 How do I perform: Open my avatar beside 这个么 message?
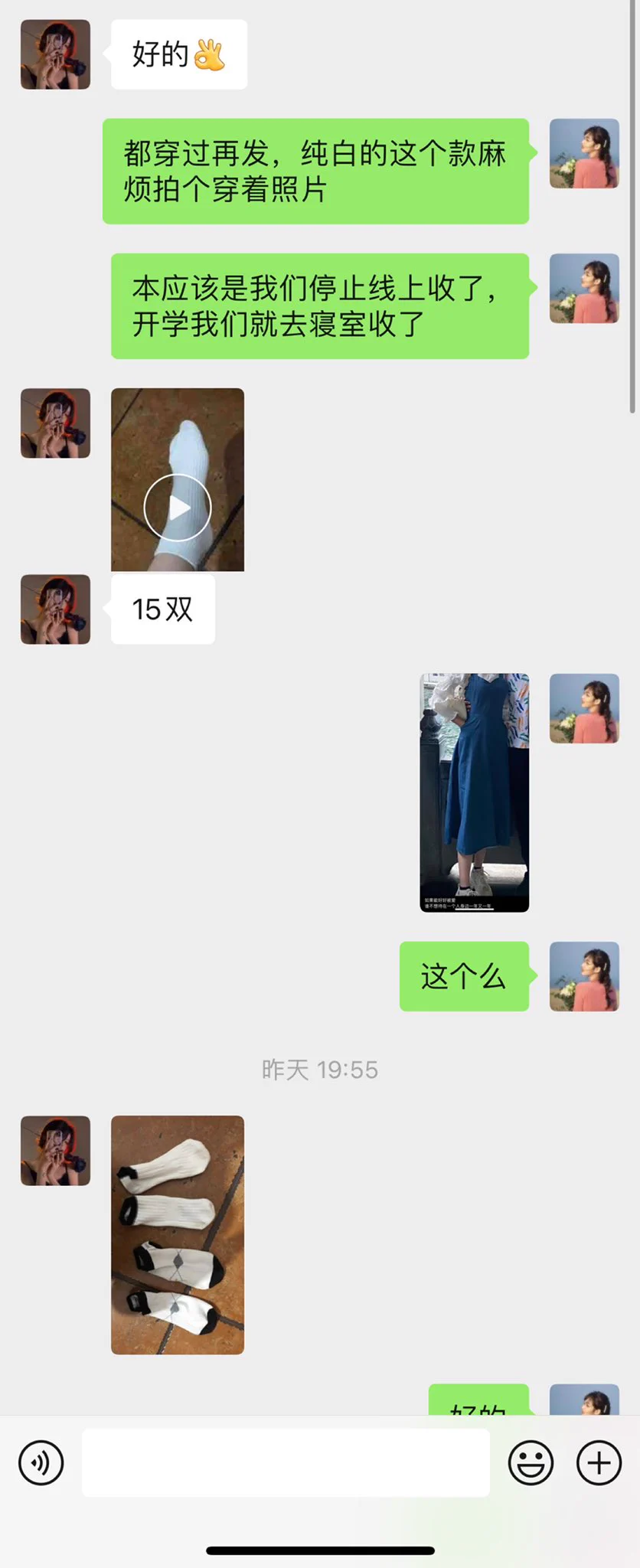pos(584,976)
